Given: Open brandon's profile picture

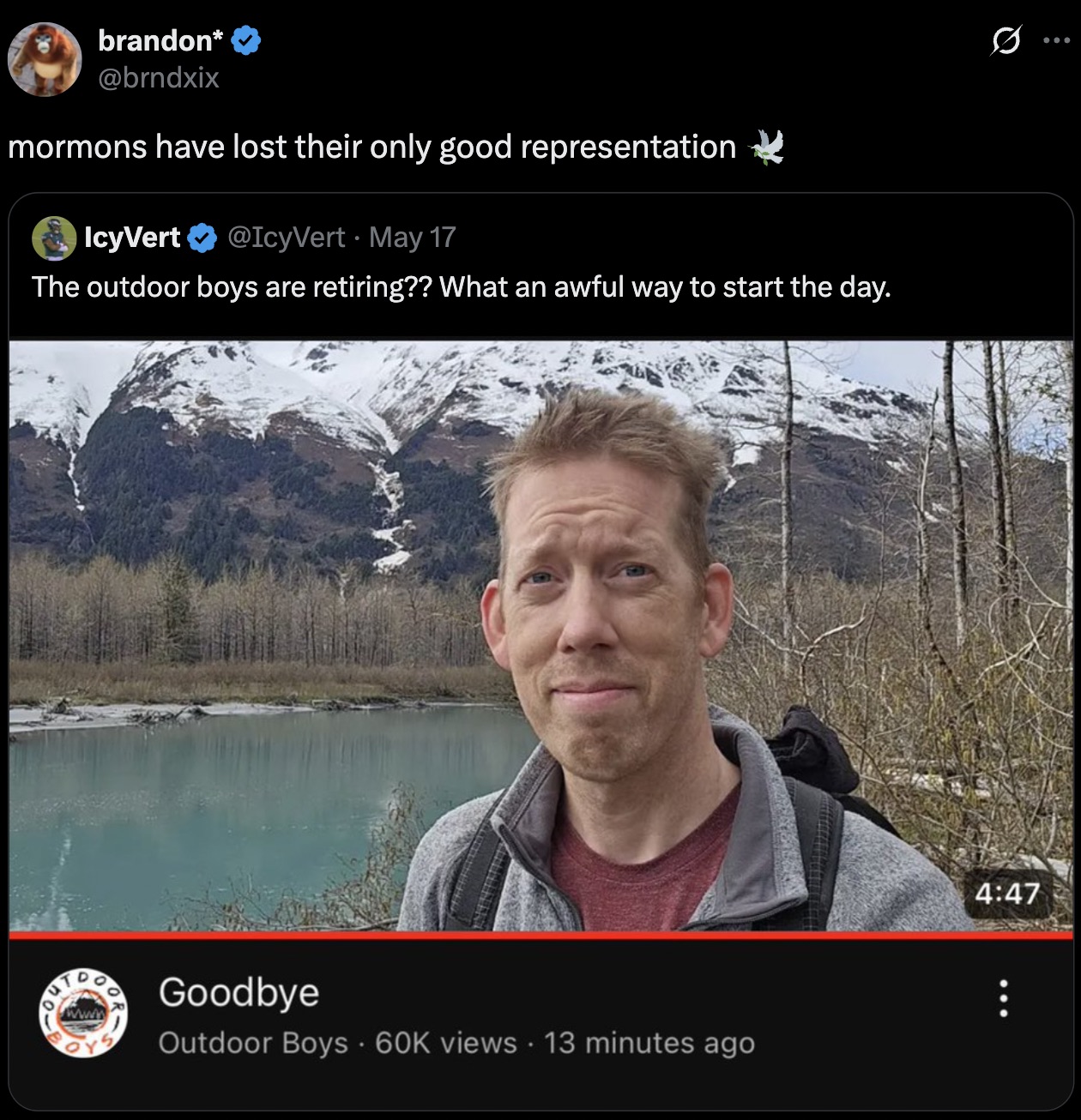Looking at the screenshot, I should [45, 60].
